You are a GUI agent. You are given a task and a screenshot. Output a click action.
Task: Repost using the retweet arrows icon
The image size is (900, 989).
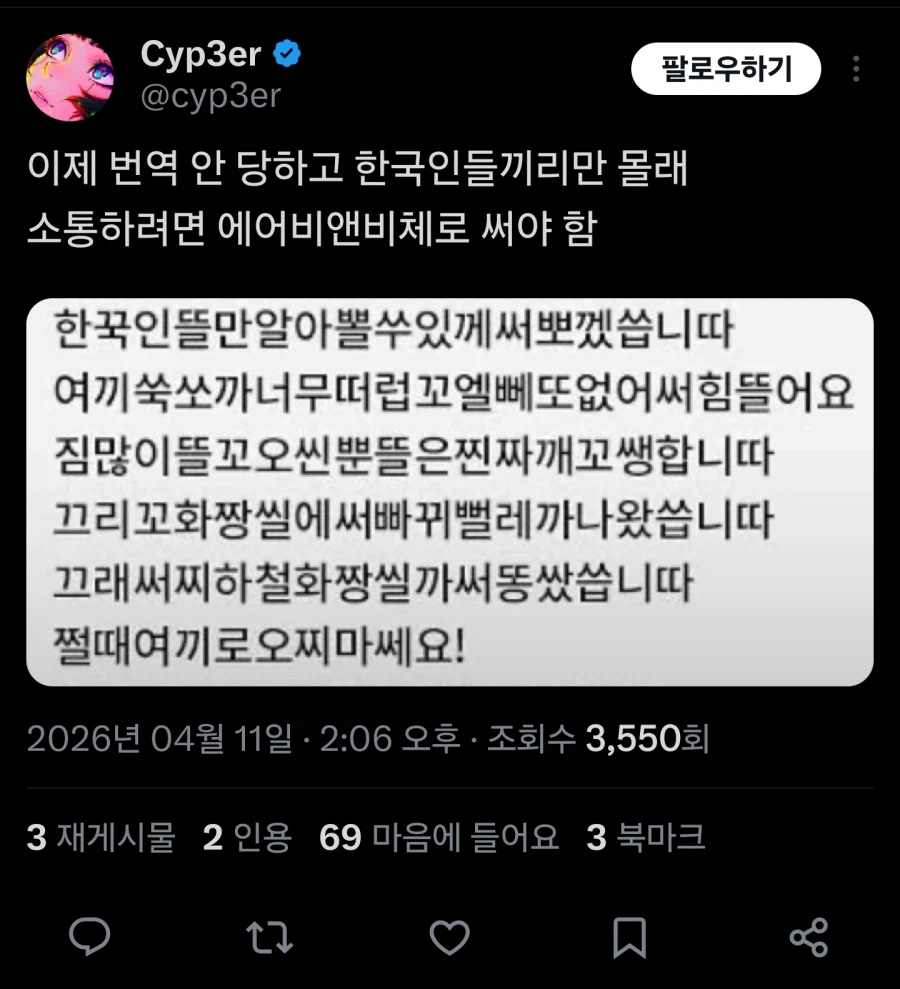click(x=270, y=937)
